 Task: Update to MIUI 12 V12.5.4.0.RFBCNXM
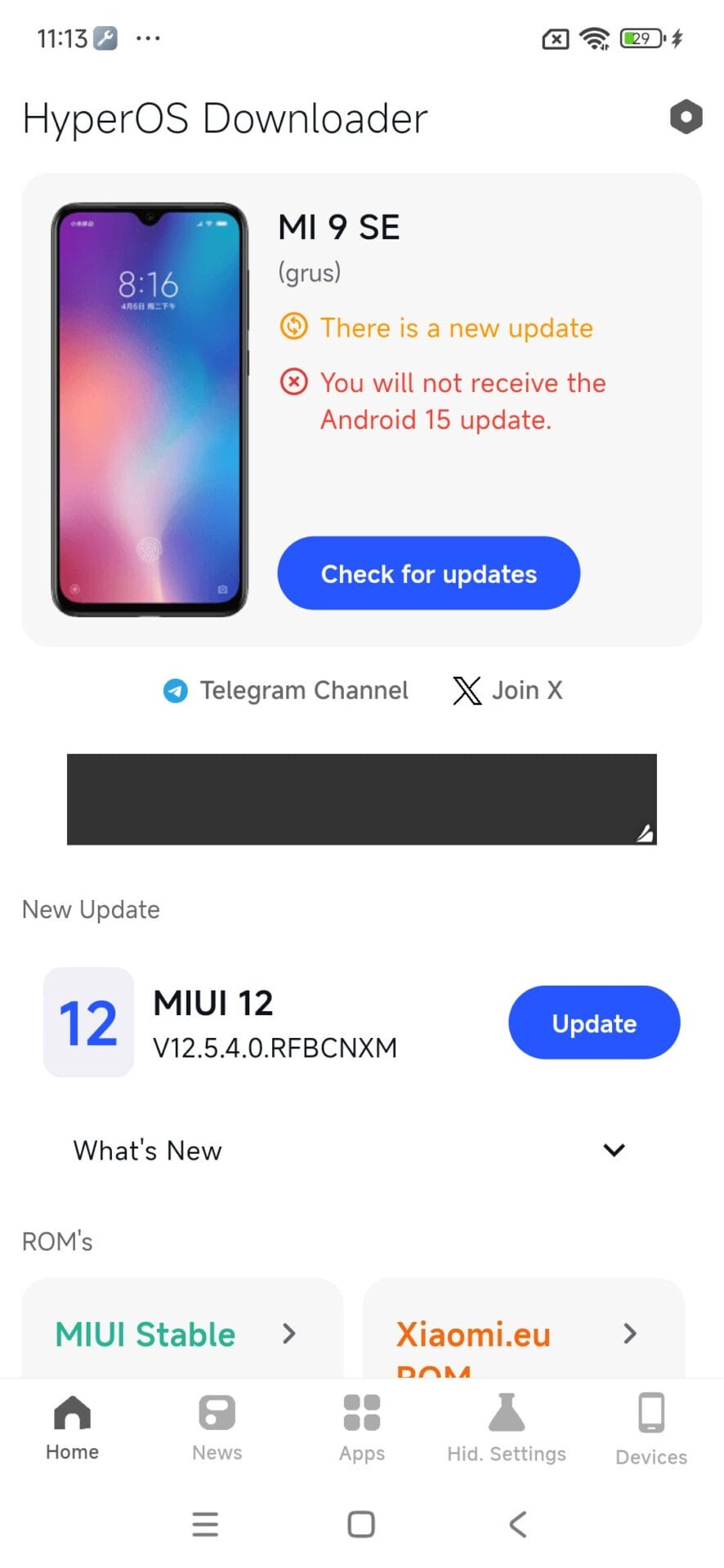coord(593,1022)
